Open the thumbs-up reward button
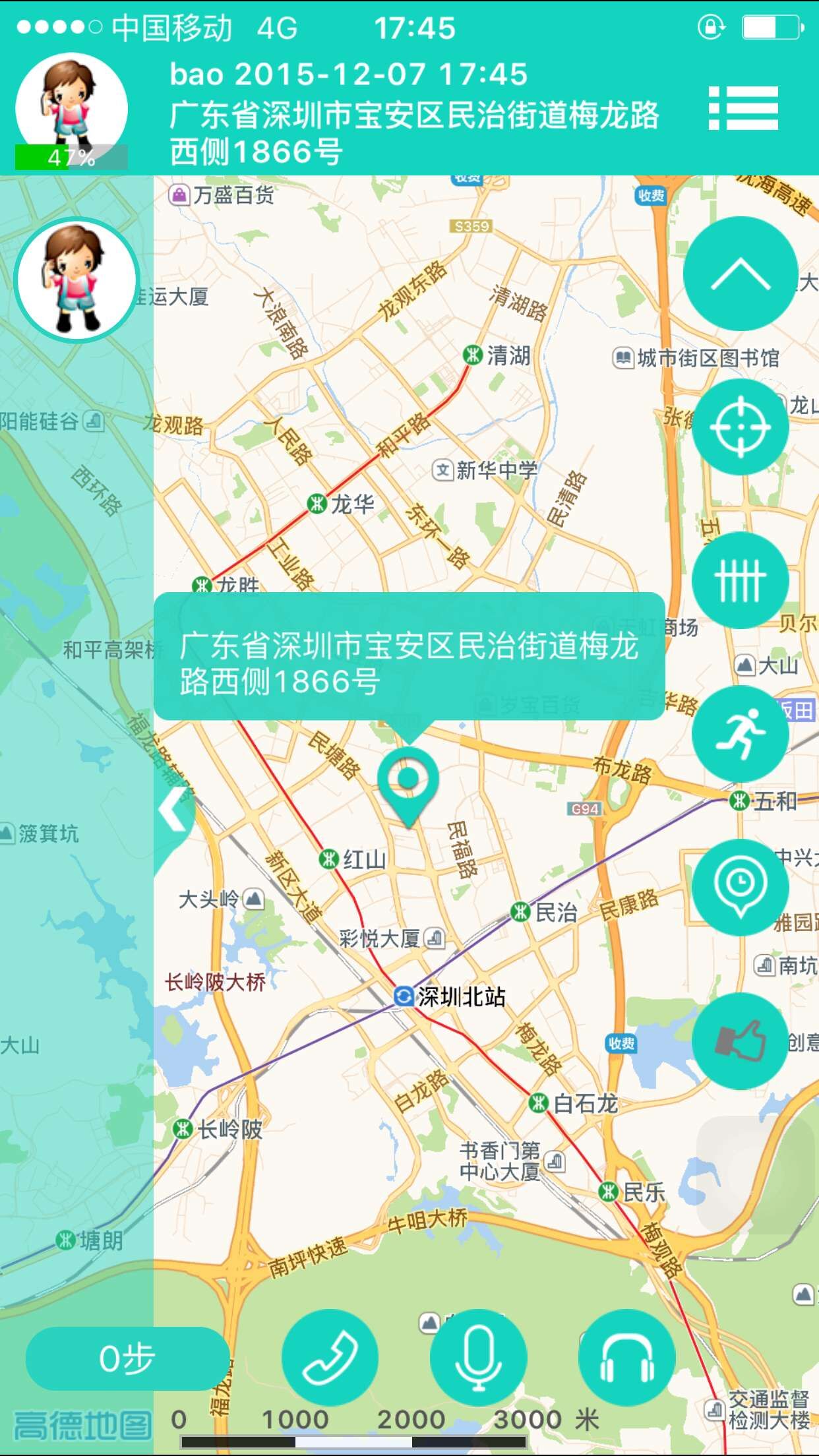819x1456 pixels. (x=740, y=1041)
